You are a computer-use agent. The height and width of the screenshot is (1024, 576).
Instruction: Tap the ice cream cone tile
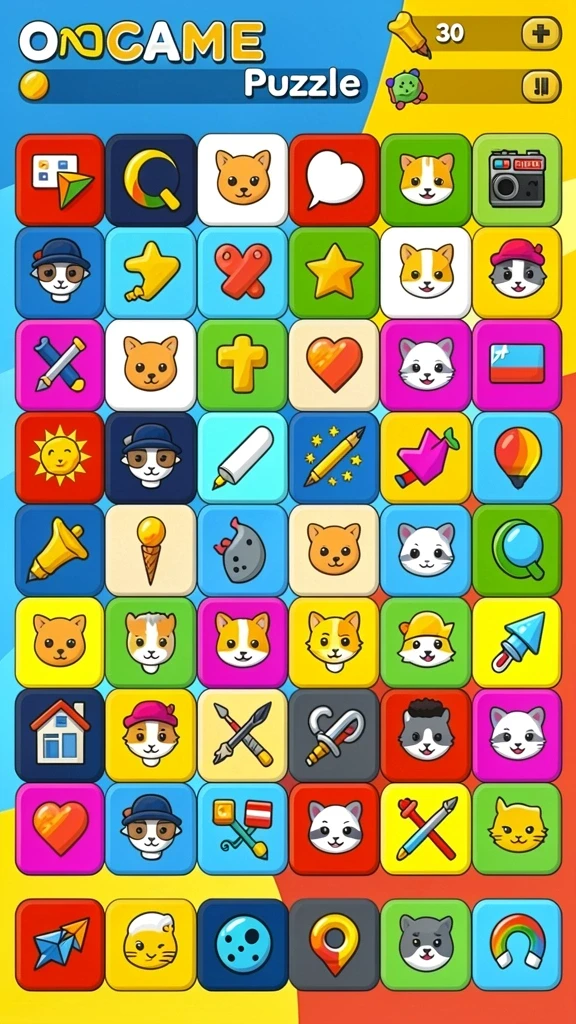151,550
